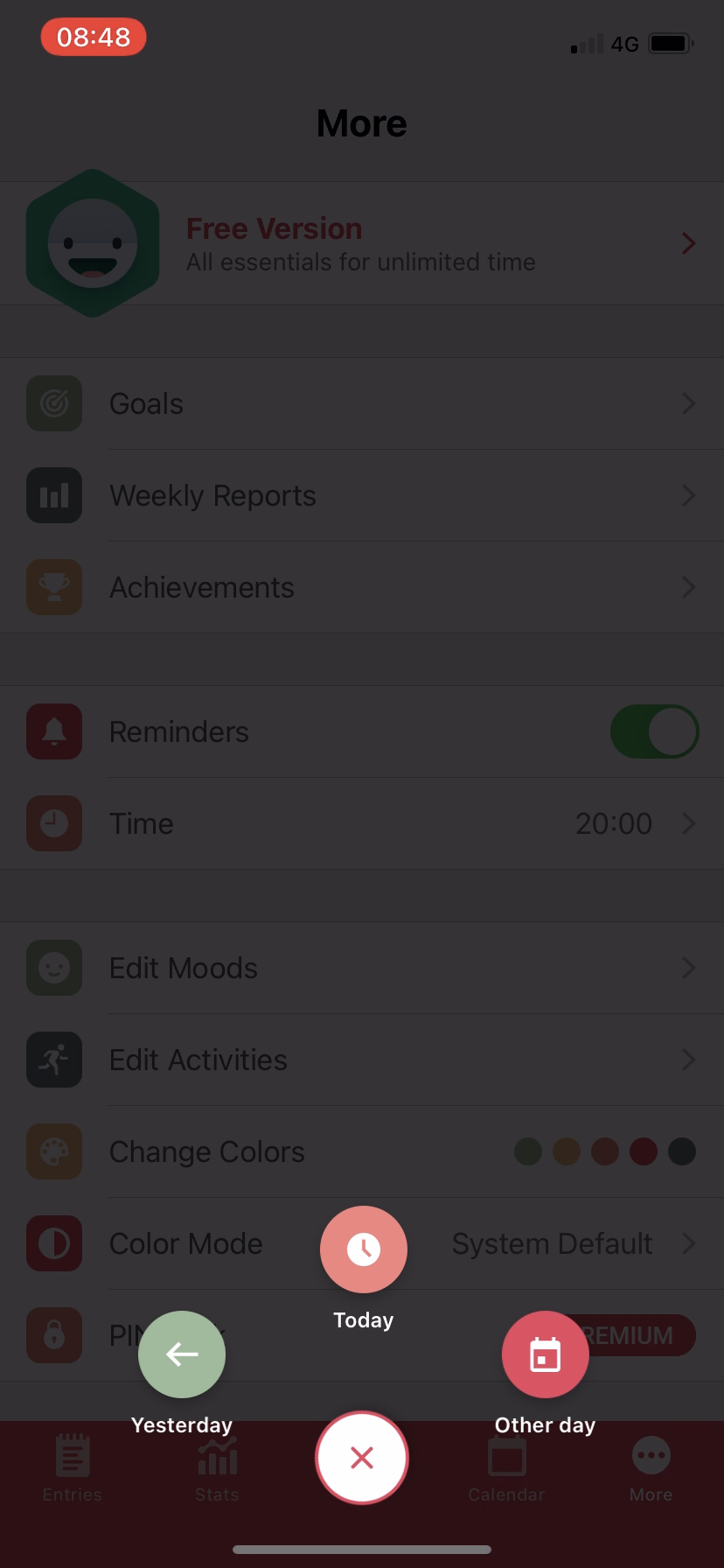Expand the reminder Time row showing 20:00

point(362,823)
